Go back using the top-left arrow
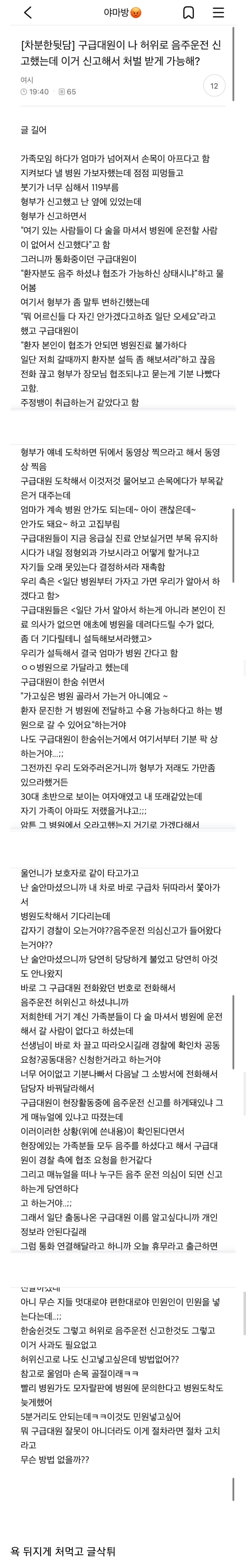The height and width of the screenshot is (1568, 246). pos(27,12)
